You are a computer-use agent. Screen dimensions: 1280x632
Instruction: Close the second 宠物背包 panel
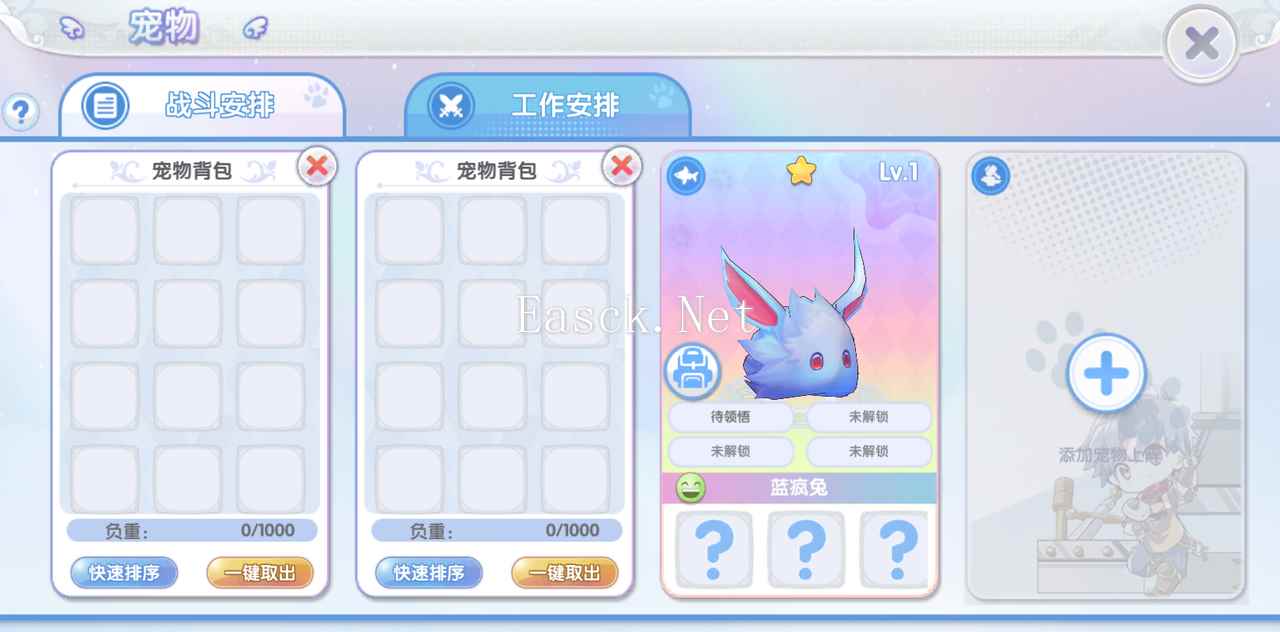(621, 167)
